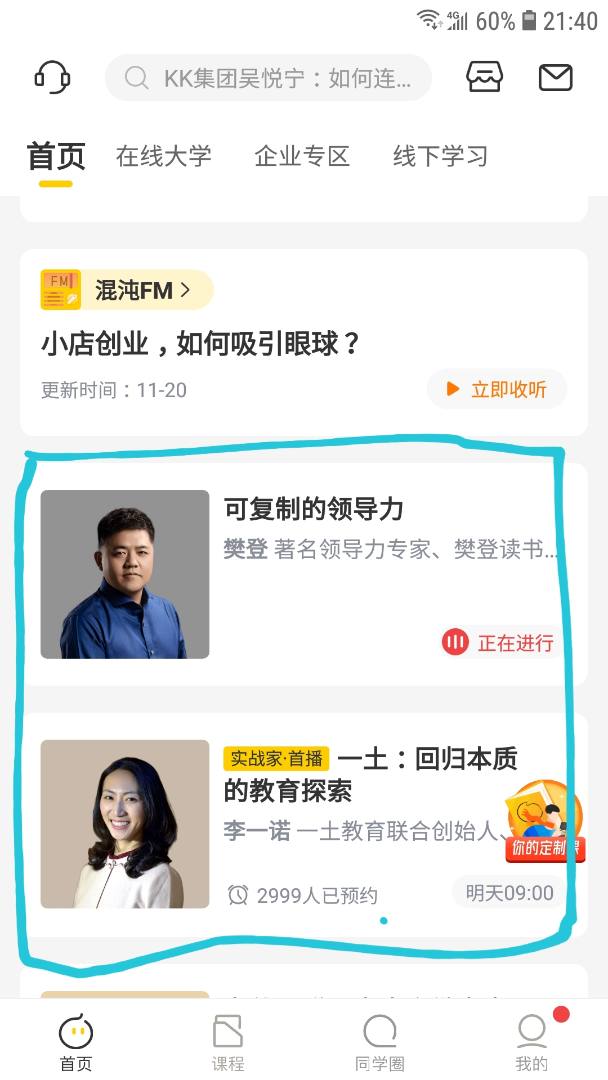
Task: Switch to the 在线大学 tab
Action: coord(163,156)
